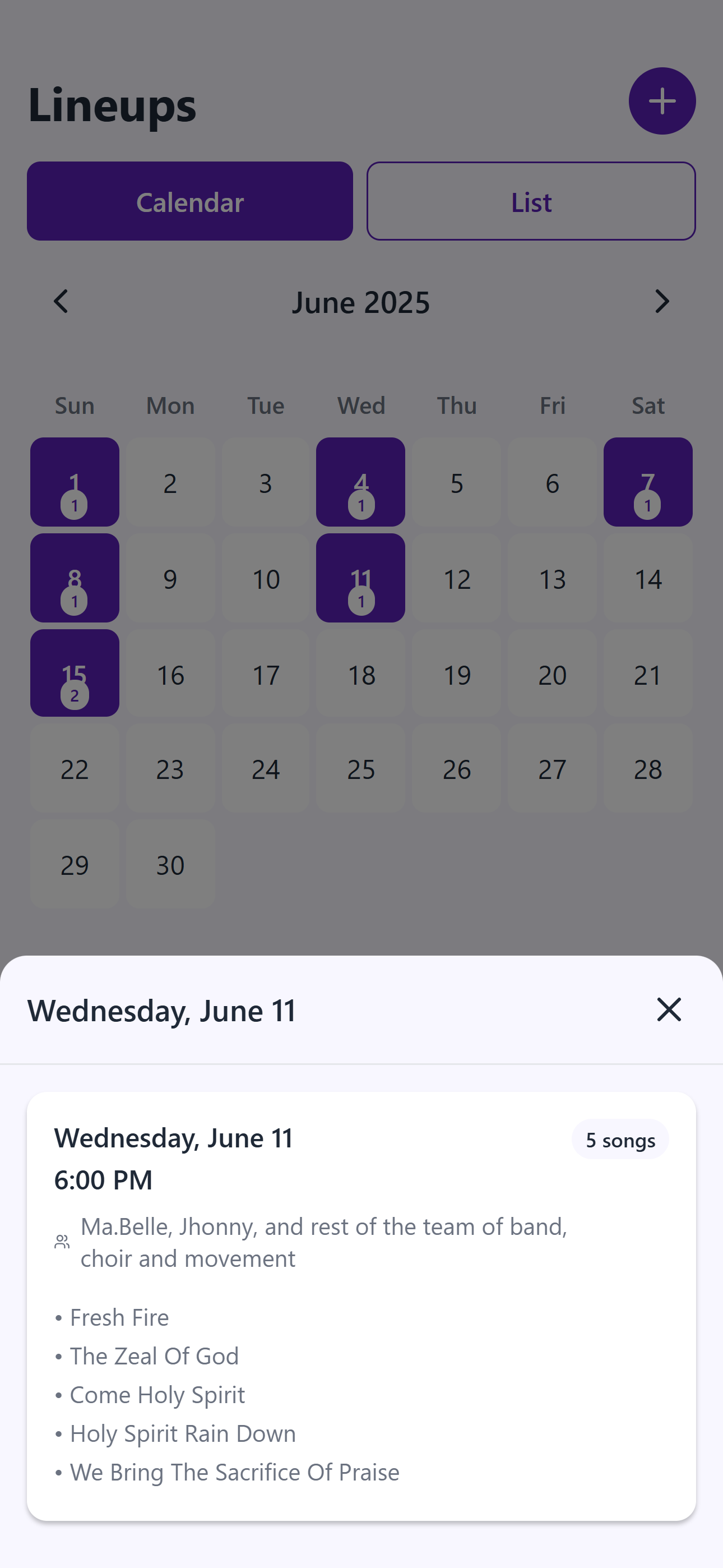This screenshot has height=1568, width=723.
Task: Select June 4 on the calendar
Action: (x=361, y=482)
